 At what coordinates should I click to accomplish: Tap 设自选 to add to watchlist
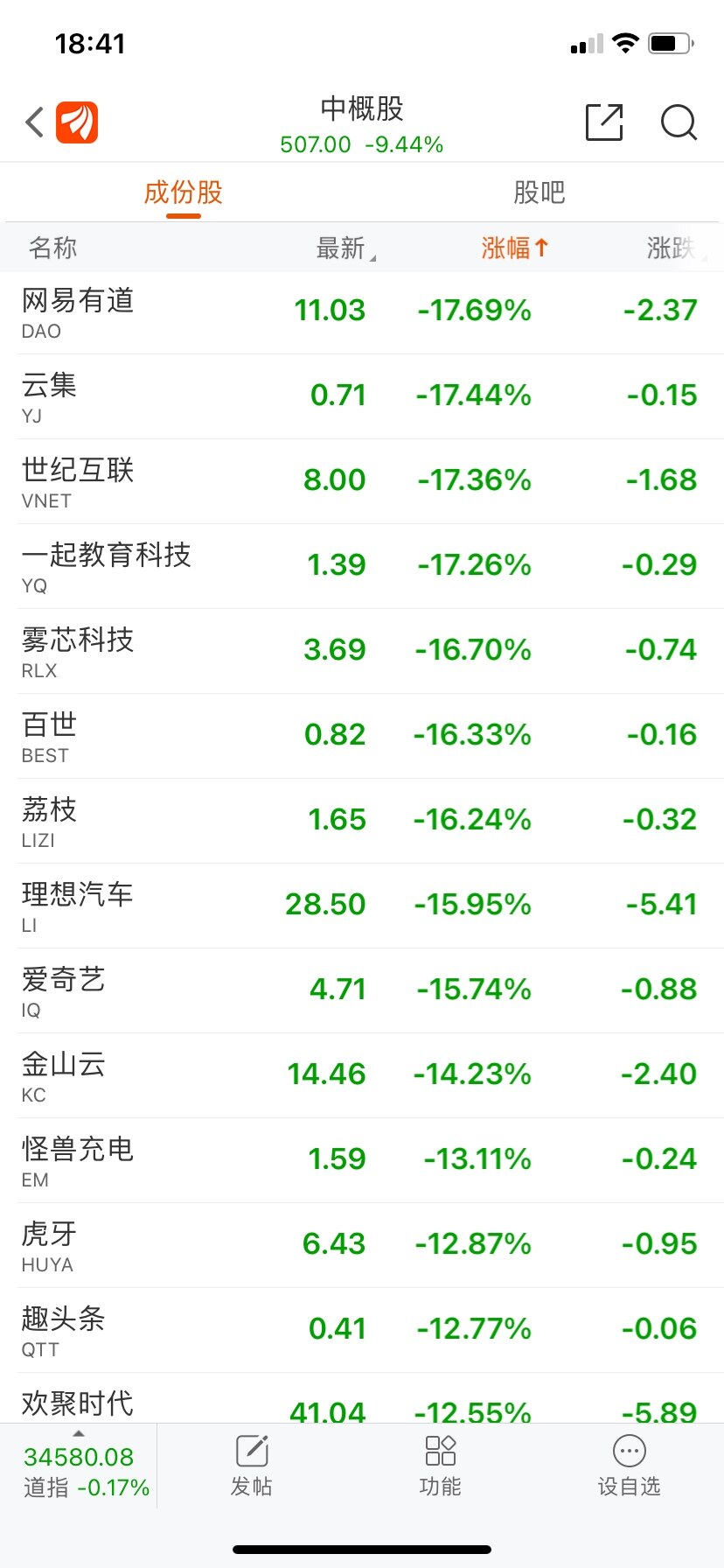[x=629, y=1466]
